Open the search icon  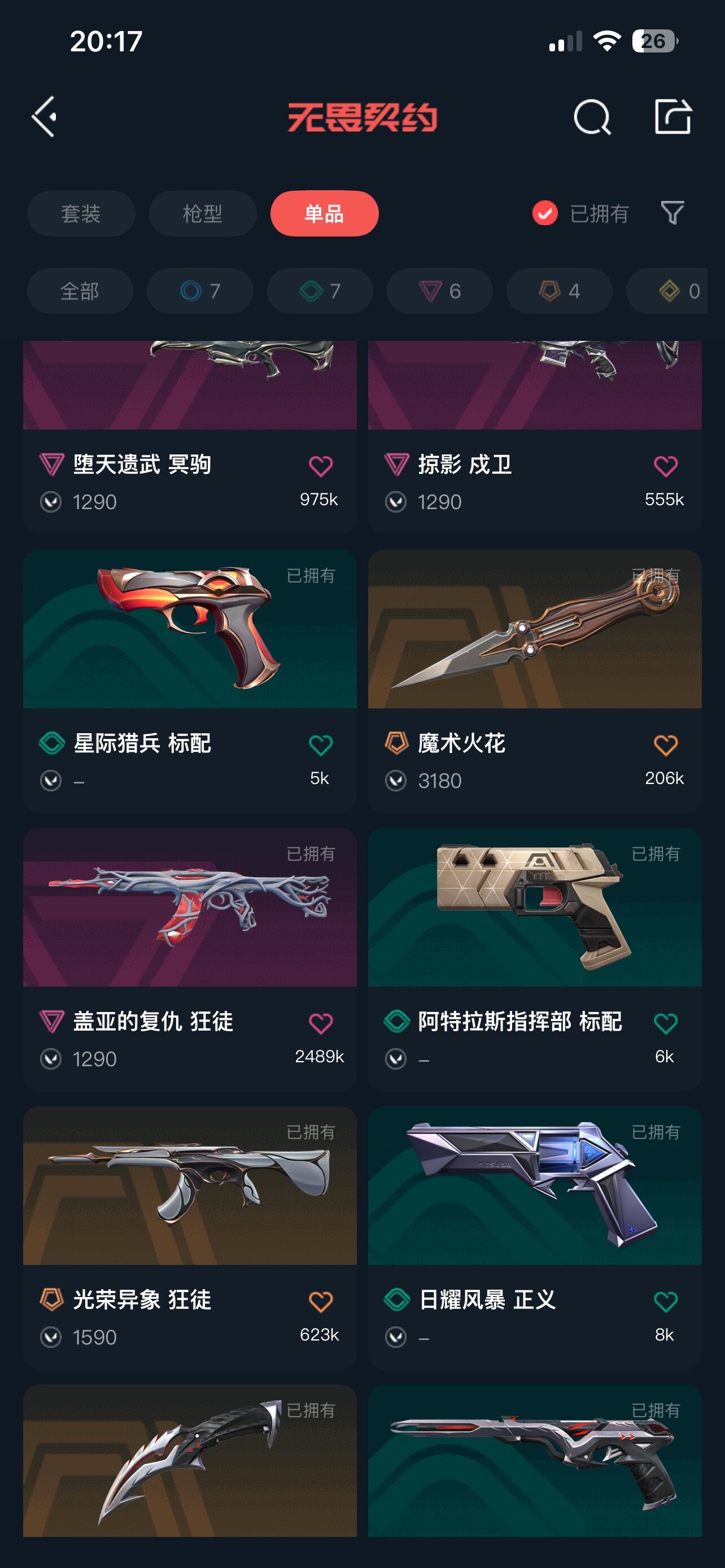[x=592, y=116]
